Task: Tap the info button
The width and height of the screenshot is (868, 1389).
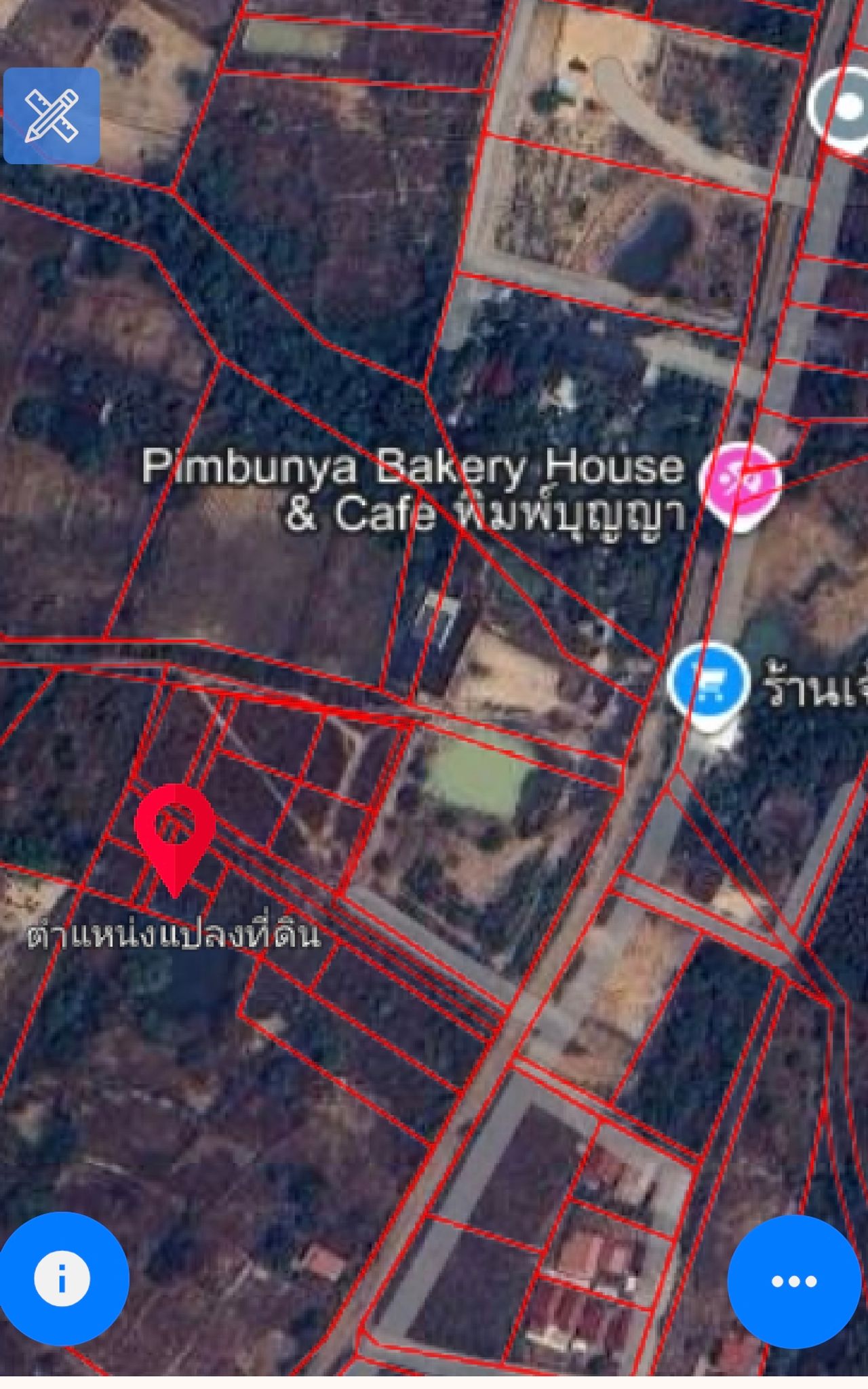Action: 62,1279
